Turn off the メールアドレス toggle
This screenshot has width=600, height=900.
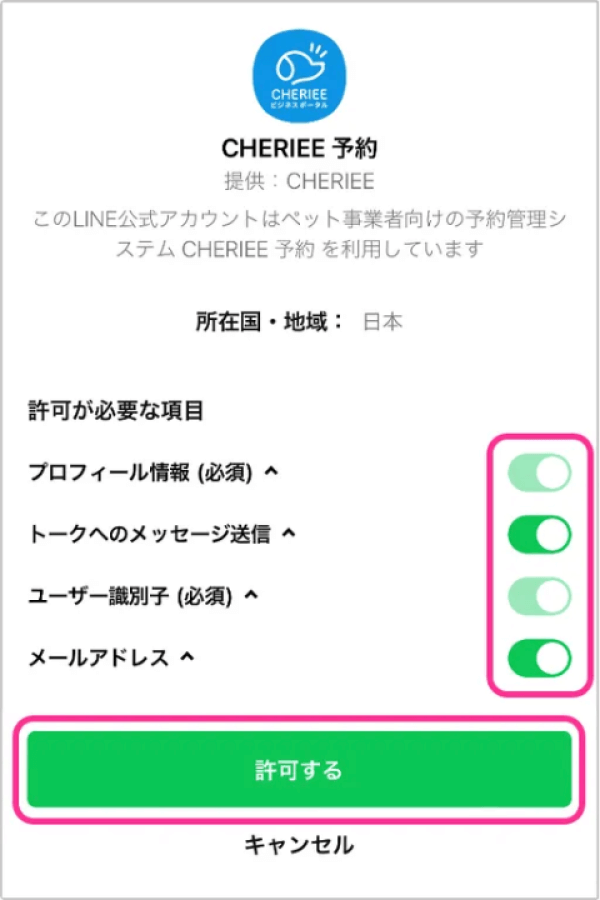(x=539, y=659)
